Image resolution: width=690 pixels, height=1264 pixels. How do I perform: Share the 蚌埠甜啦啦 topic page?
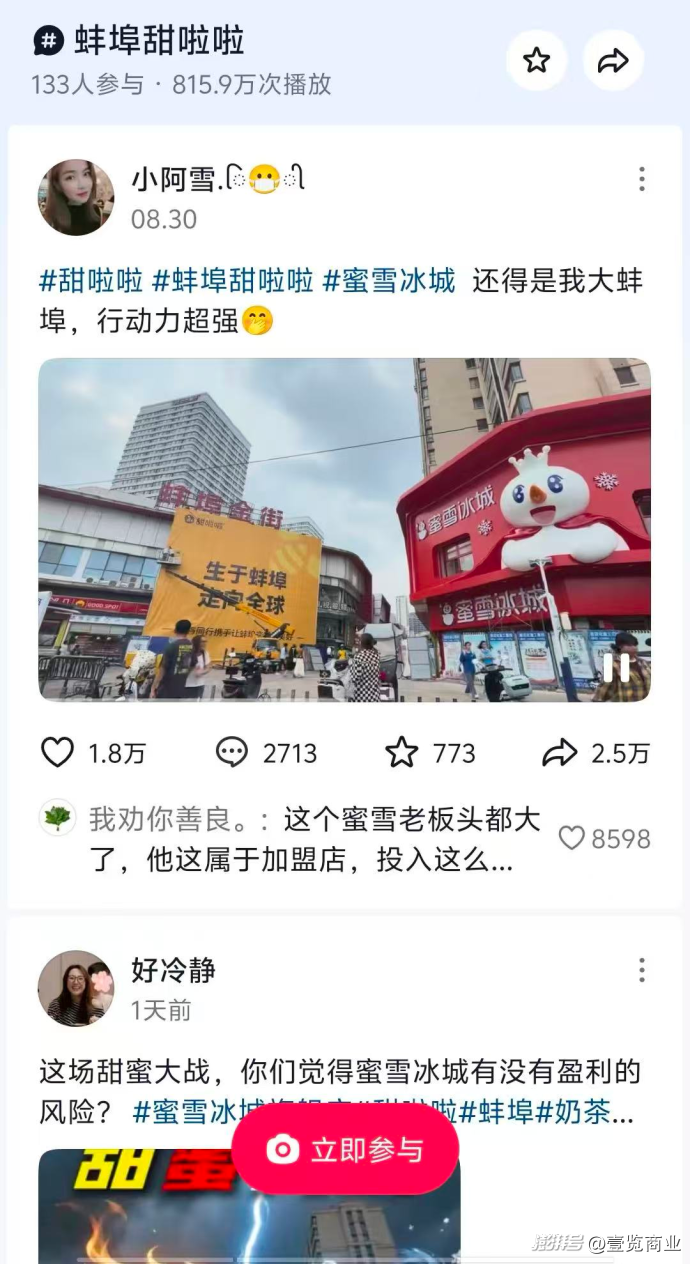[613, 61]
